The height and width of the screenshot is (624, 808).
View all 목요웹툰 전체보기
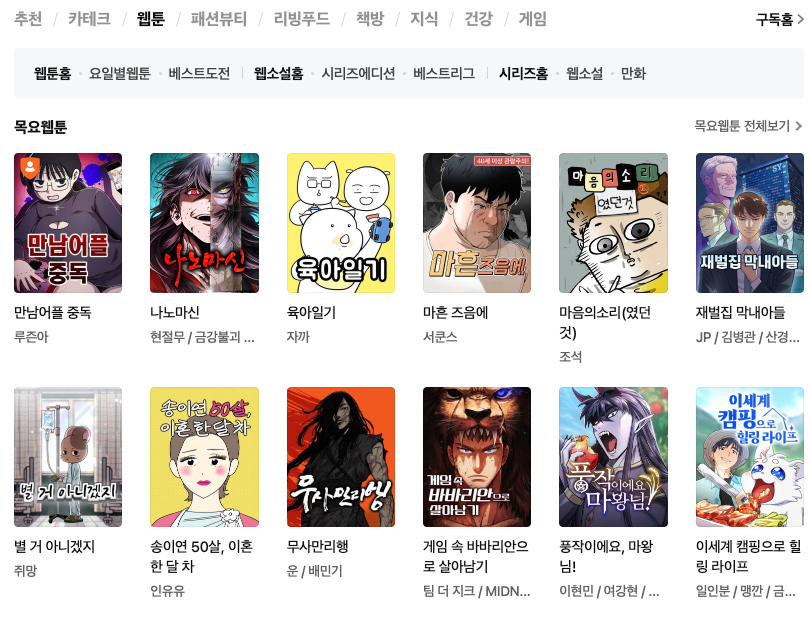pos(748,126)
